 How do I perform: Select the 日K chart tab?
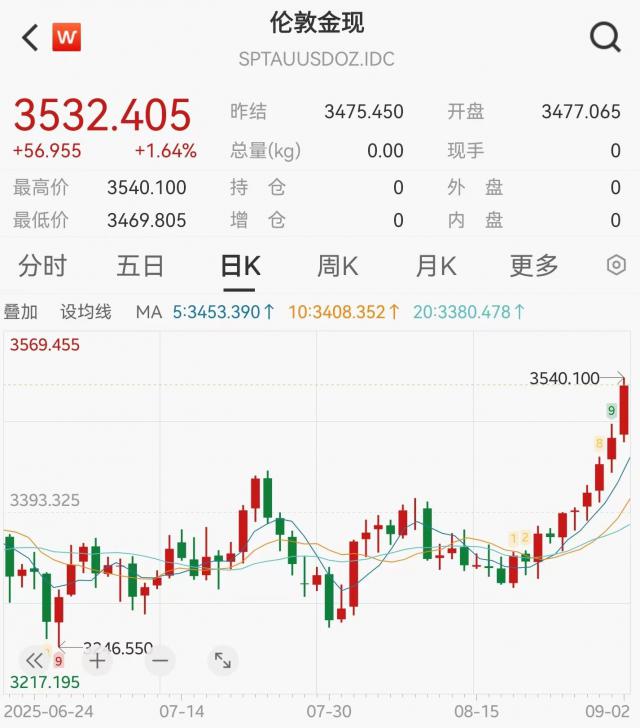click(240, 266)
